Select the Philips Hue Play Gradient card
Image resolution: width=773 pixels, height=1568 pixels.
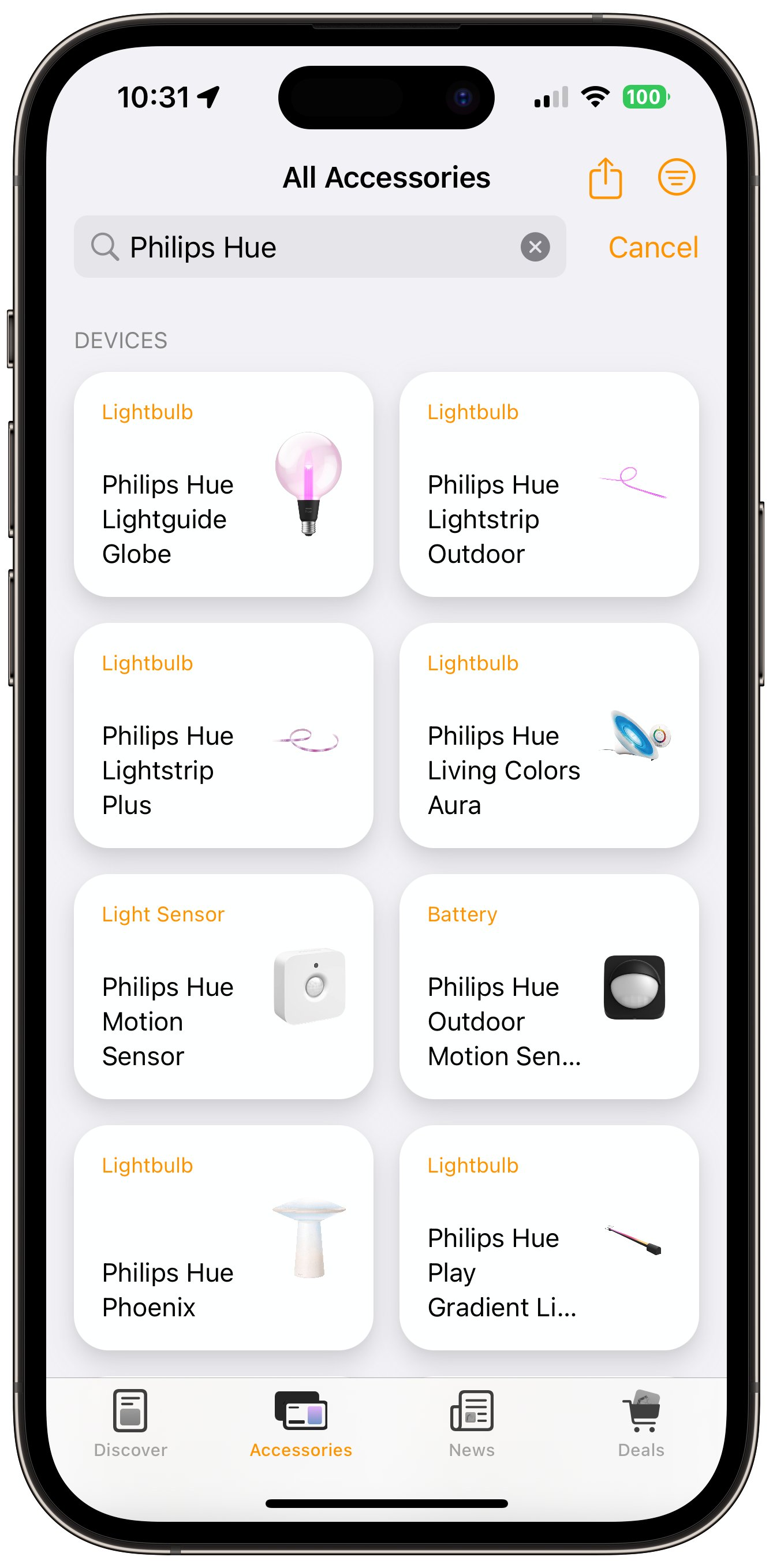(548, 1237)
